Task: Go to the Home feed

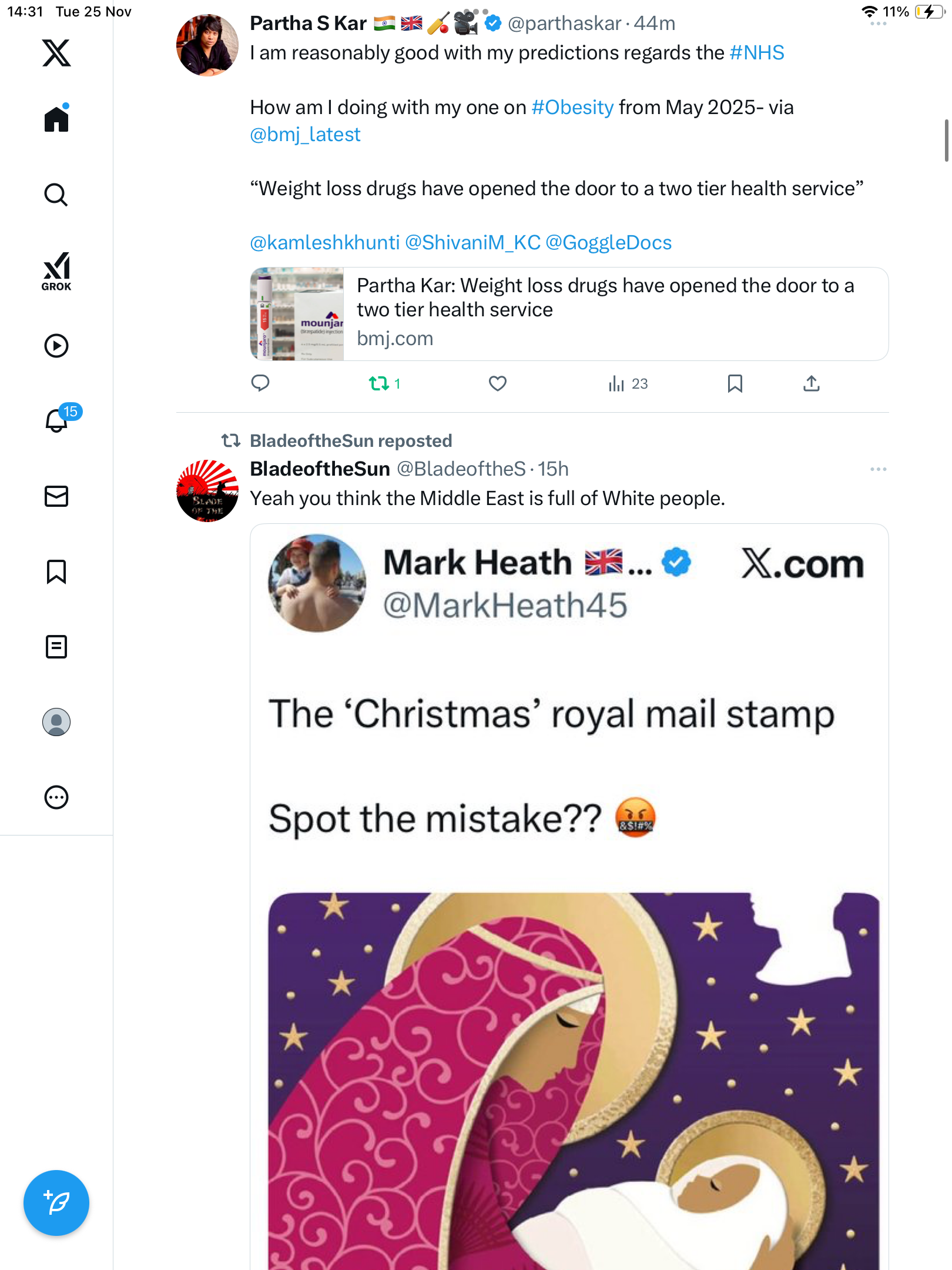Action: point(56,119)
